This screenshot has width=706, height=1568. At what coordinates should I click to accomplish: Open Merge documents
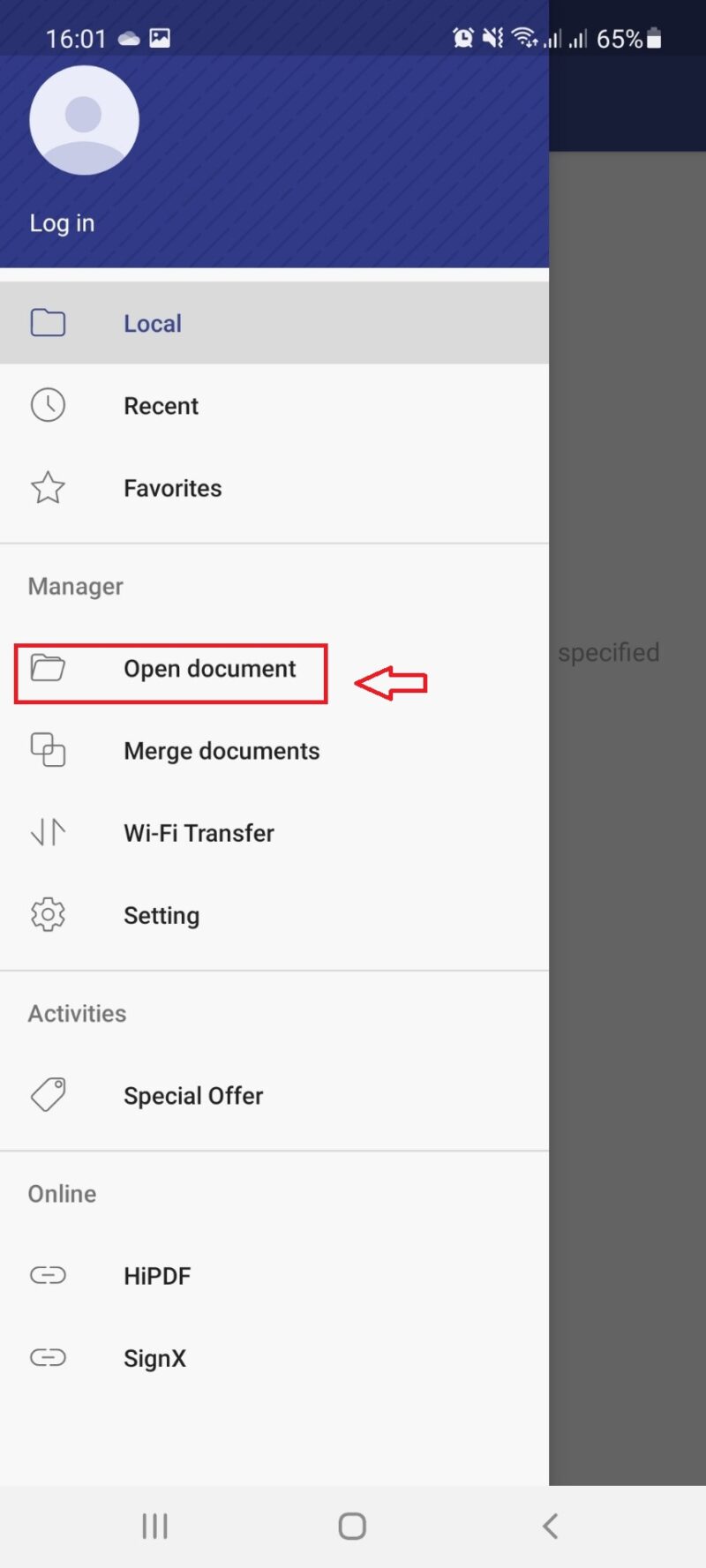(222, 751)
